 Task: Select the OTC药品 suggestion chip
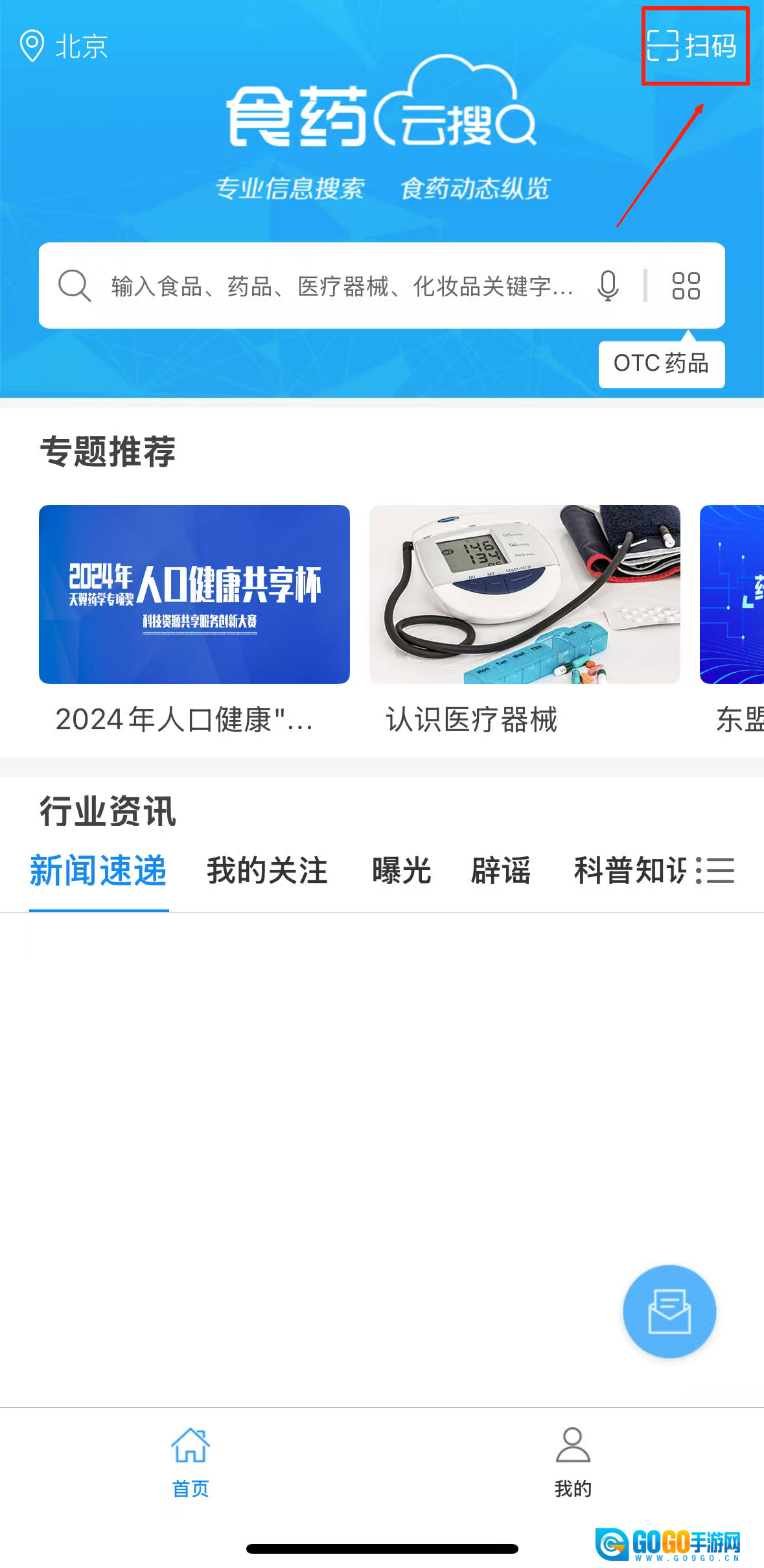(661, 364)
